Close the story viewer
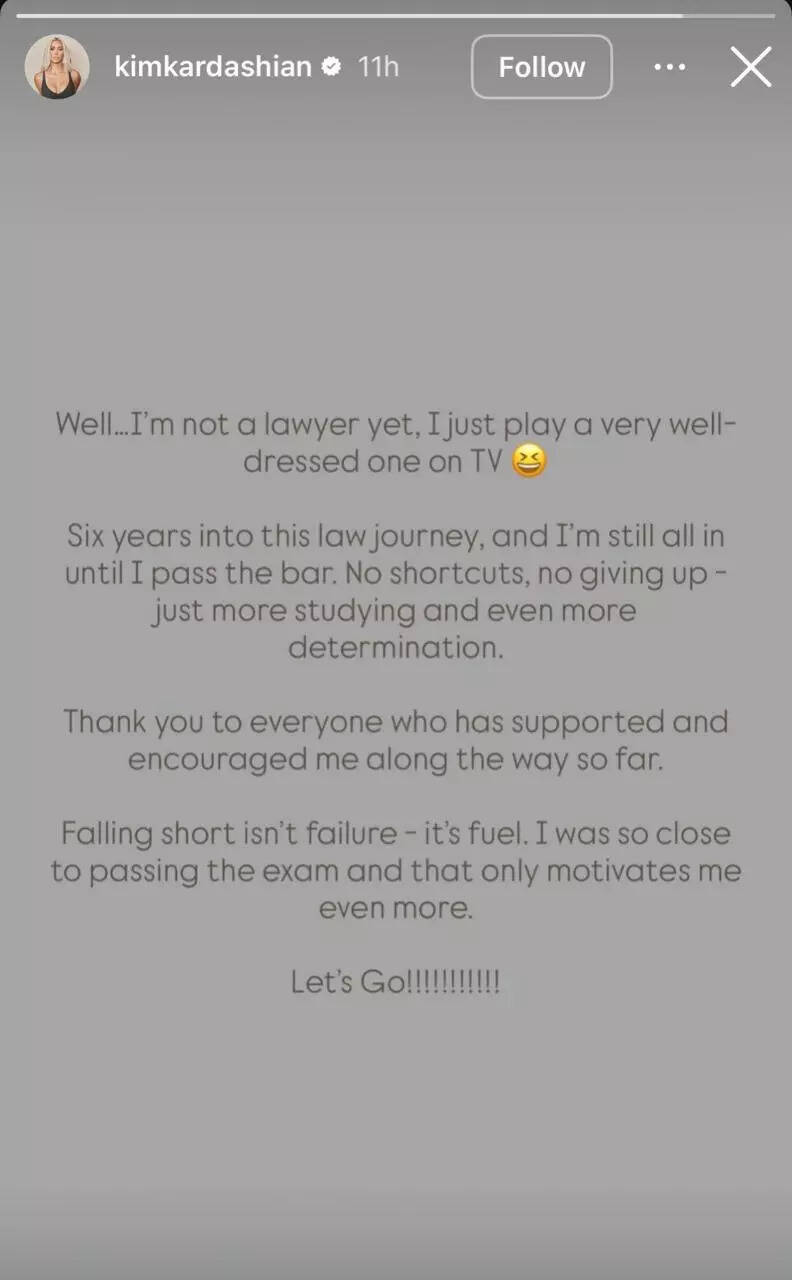The height and width of the screenshot is (1280, 792). pos(750,67)
